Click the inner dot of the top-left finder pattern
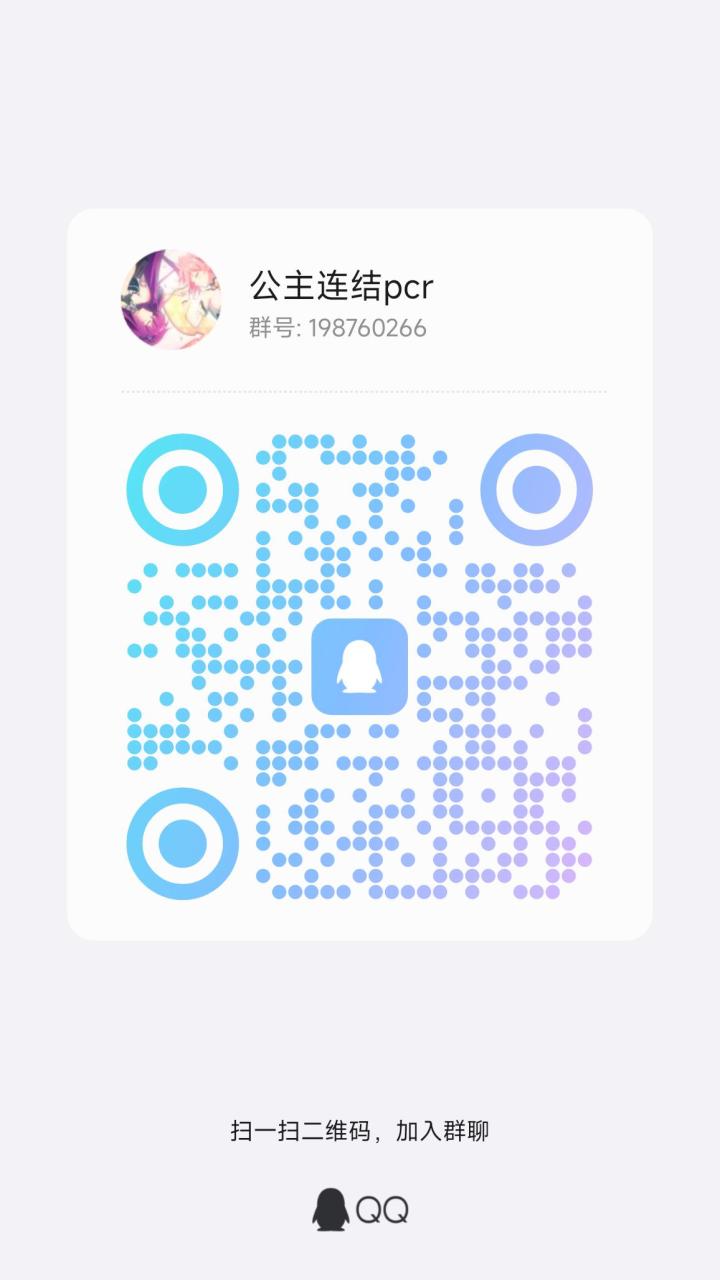 click(182, 489)
